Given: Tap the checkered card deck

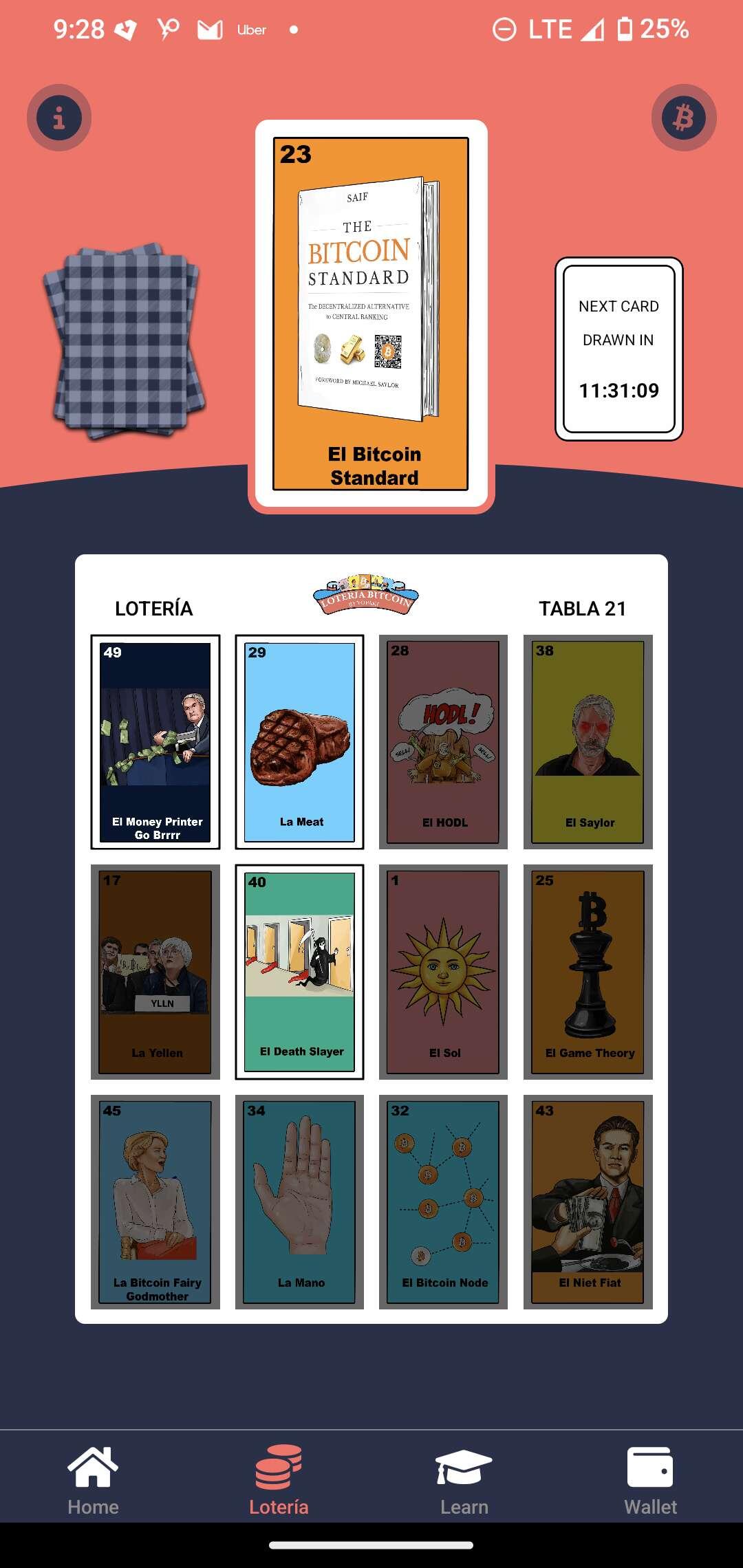Looking at the screenshot, I should click(x=125, y=341).
